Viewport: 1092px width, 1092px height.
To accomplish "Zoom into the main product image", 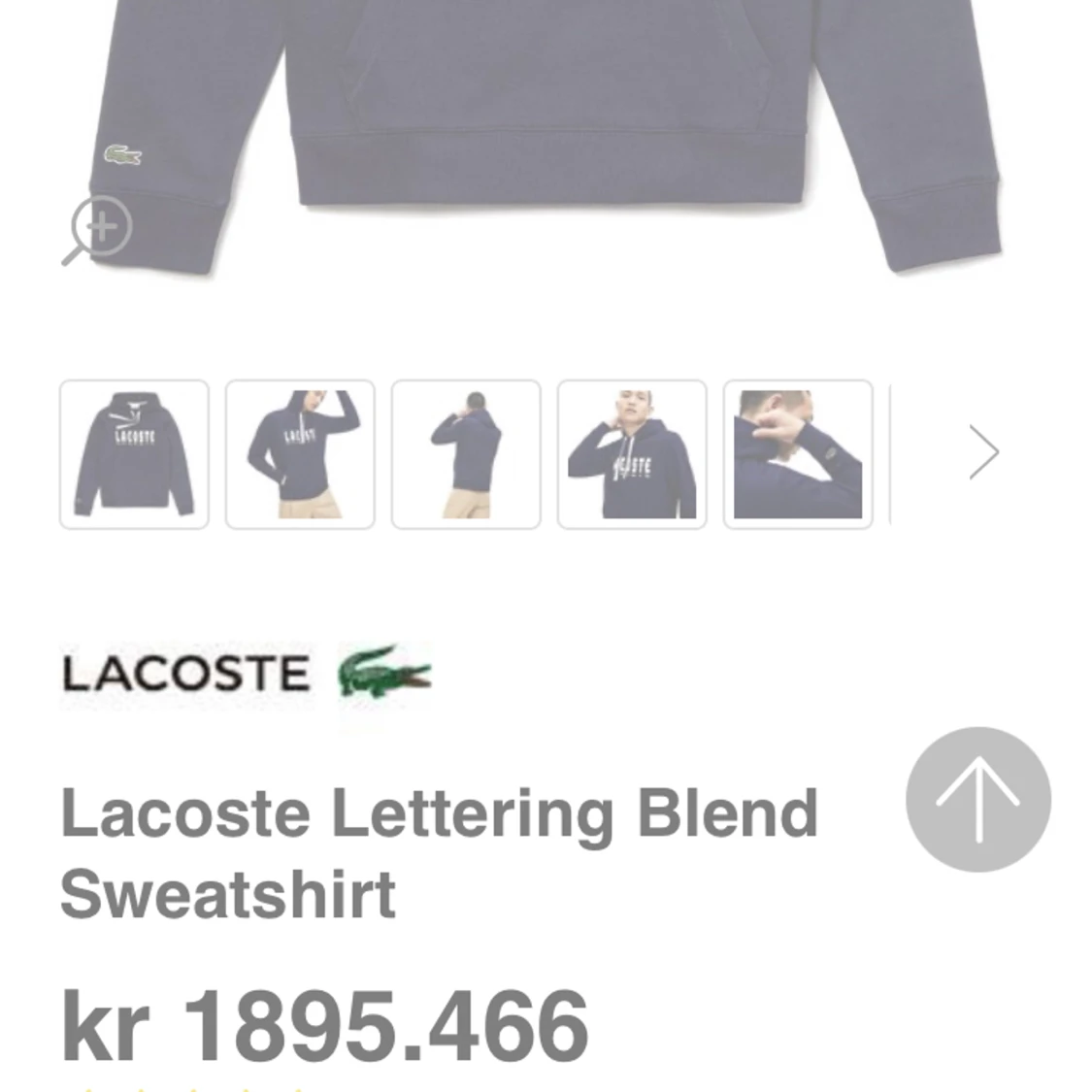I will point(98,229).
